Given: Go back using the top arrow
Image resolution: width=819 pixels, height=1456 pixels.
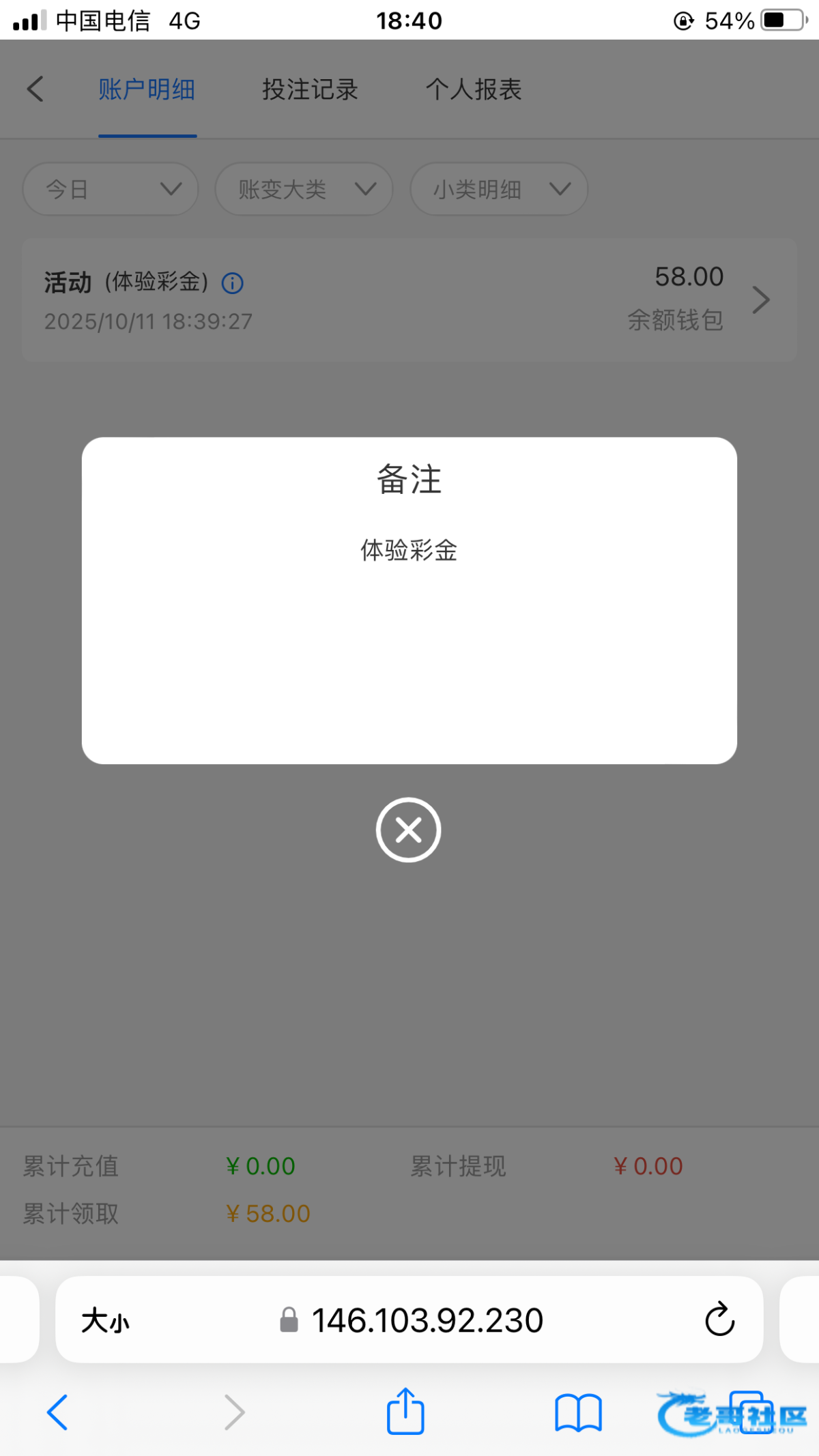Looking at the screenshot, I should click(x=35, y=89).
